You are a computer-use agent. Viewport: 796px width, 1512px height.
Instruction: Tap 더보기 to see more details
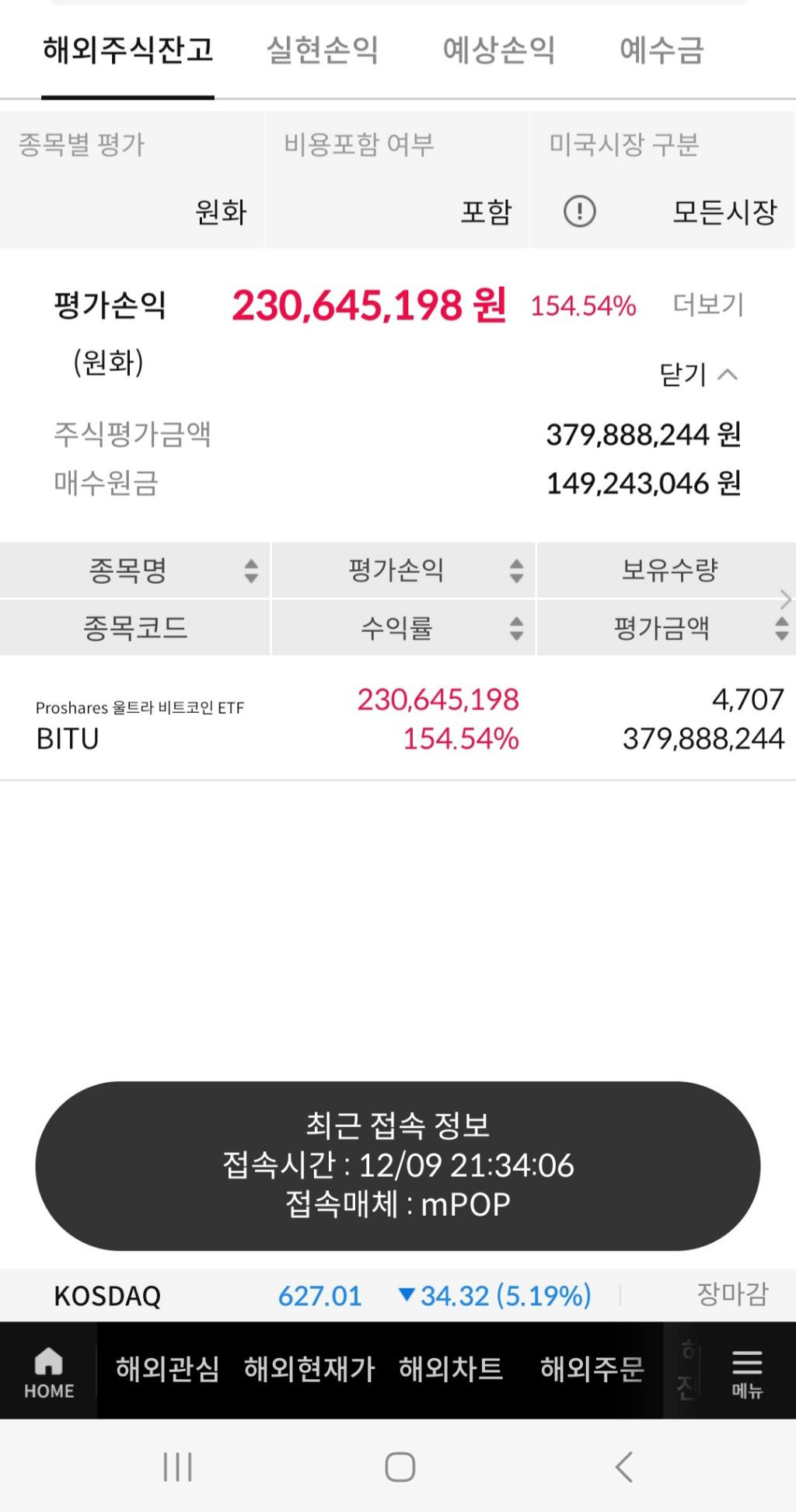[708, 305]
